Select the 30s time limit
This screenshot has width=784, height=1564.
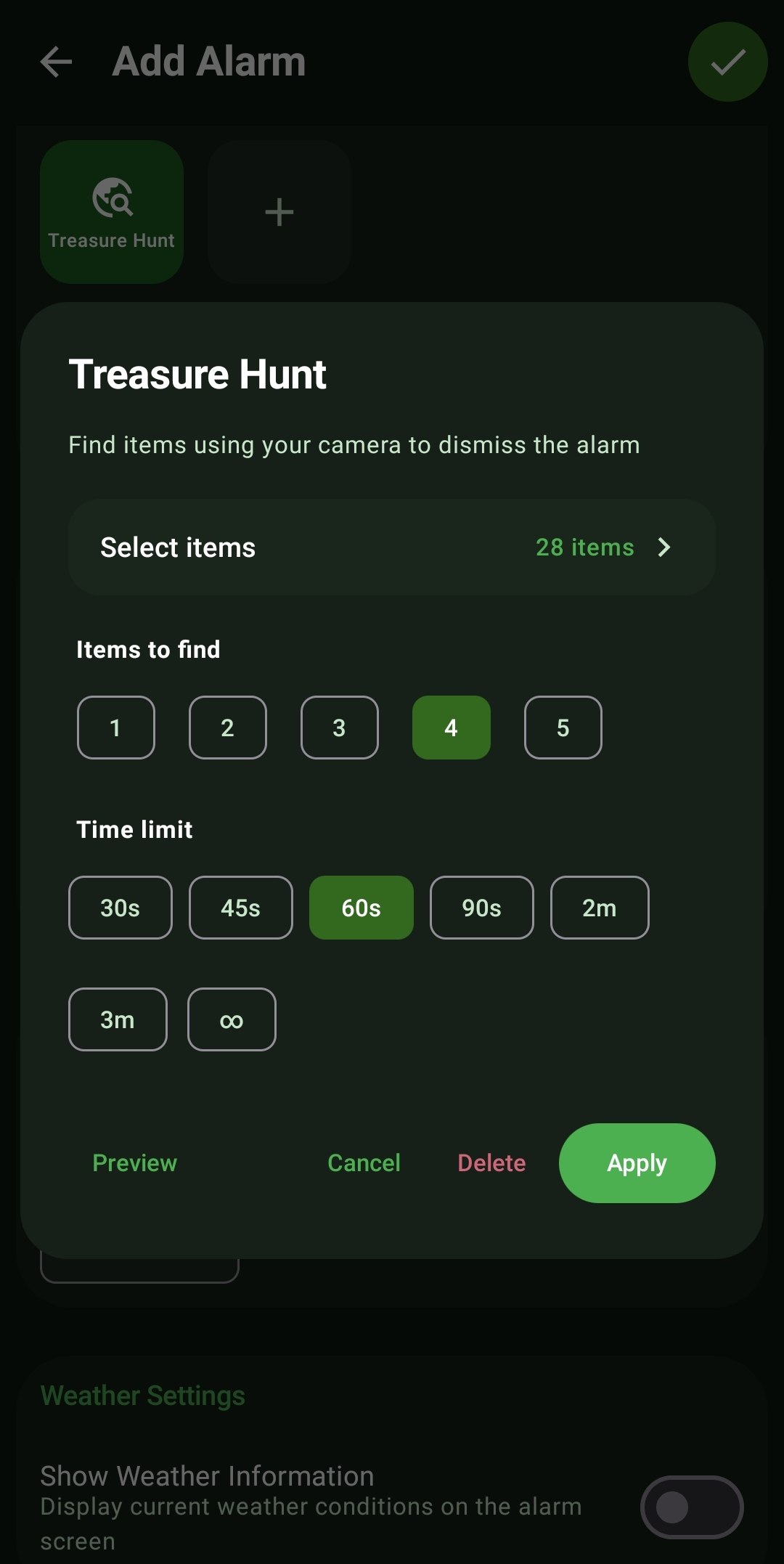pos(120,908)
